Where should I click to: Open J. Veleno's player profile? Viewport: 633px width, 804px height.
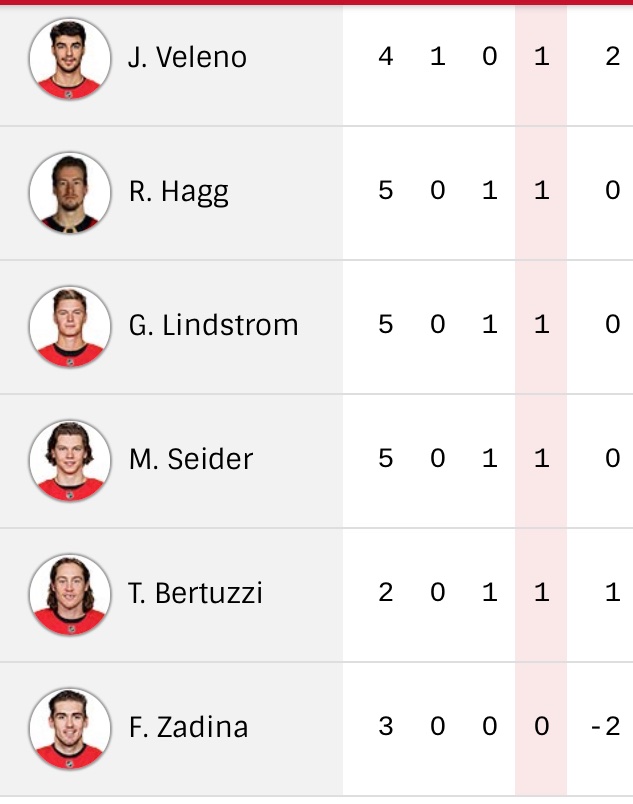(x=187, y=57)
